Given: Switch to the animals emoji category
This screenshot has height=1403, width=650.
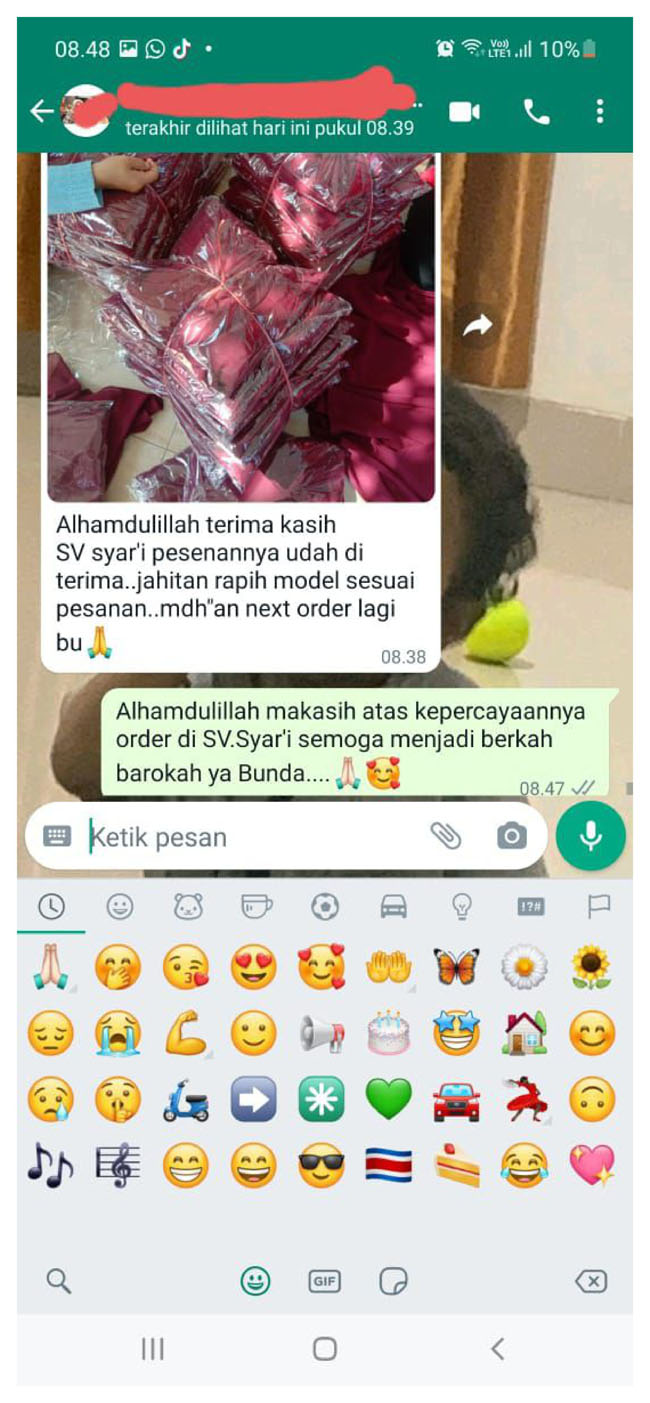Looking at the screenshot, I should pyautogui.click(x=188, y=907).
